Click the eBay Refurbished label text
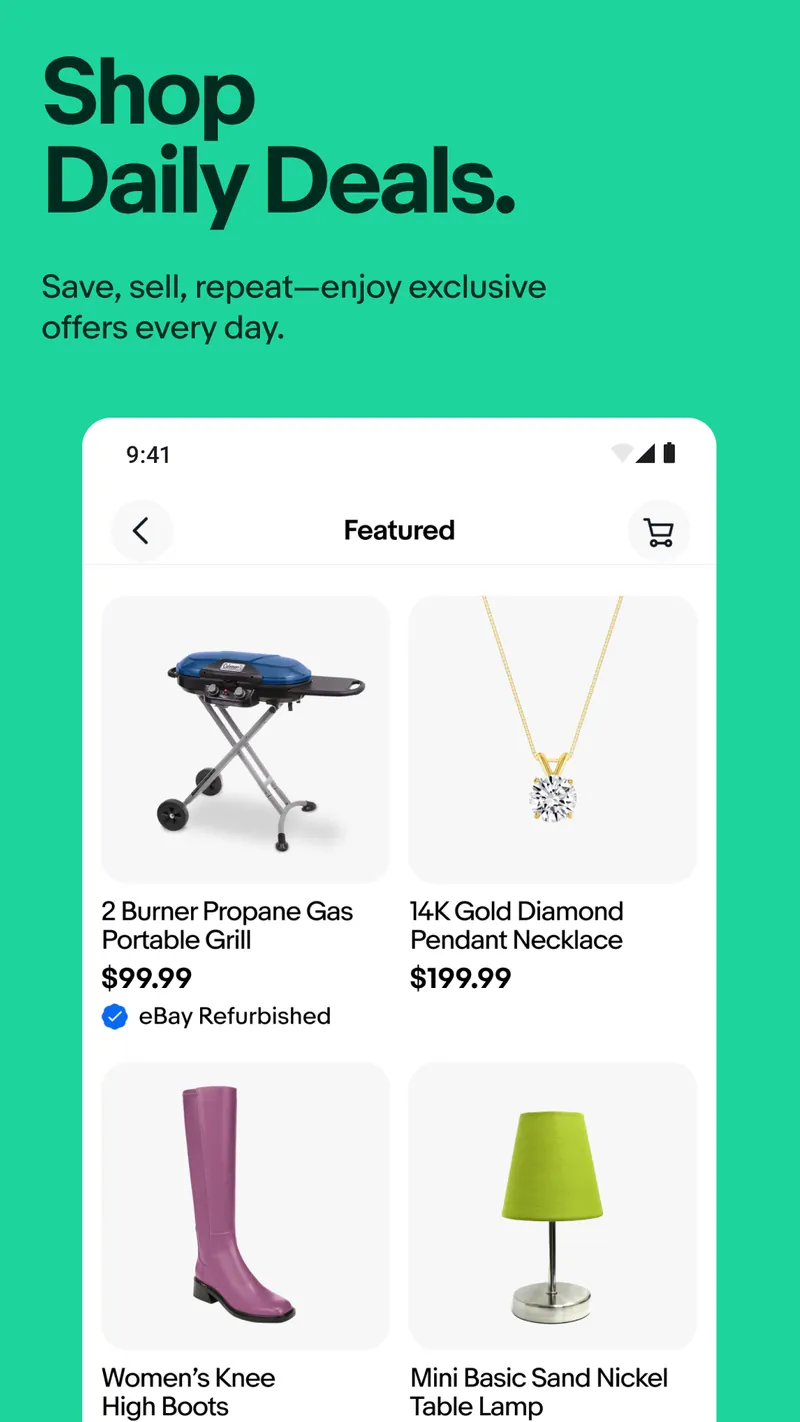Viewport: 800px width, 1422px height. pyautogui.click(x=234, y=1016)
